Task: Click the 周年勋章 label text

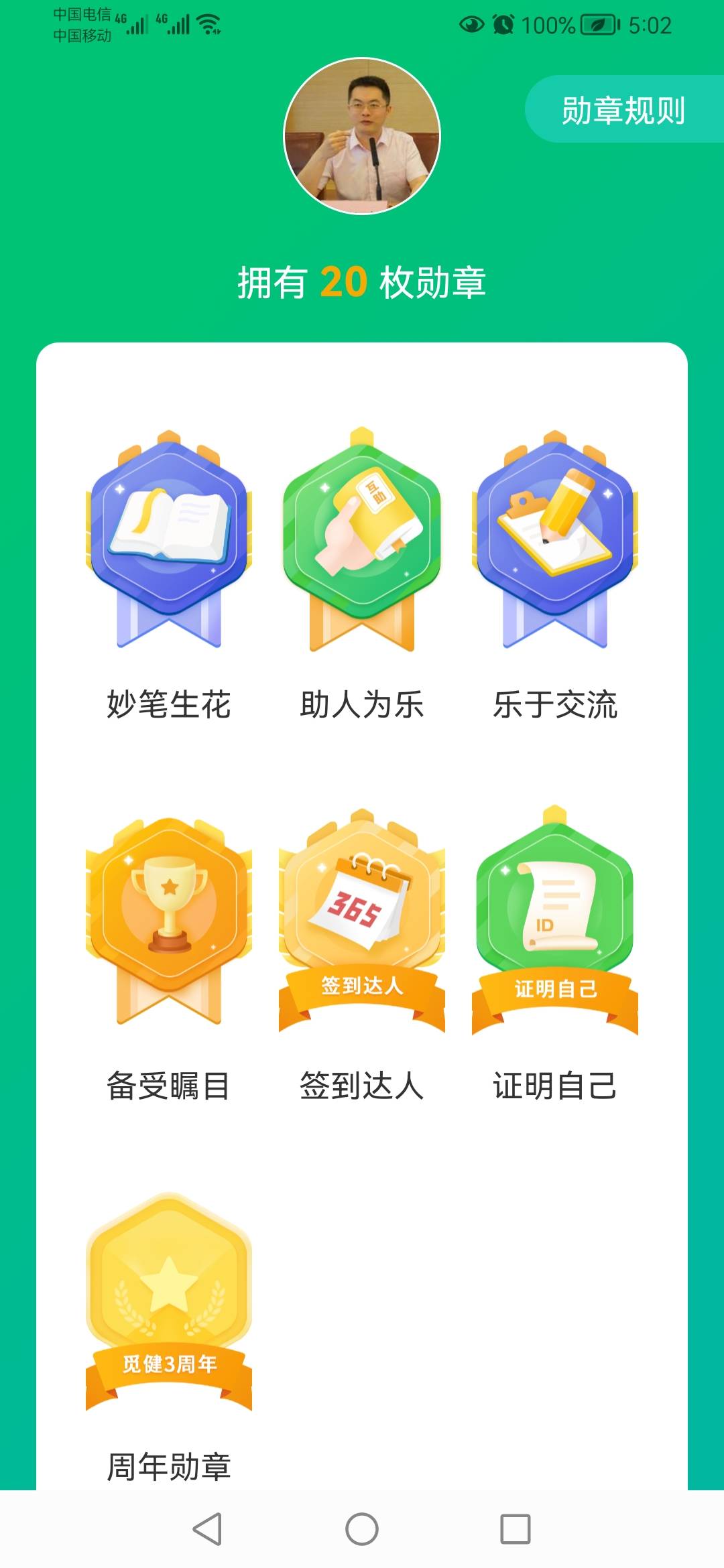Action: (x=171, y=1464)
